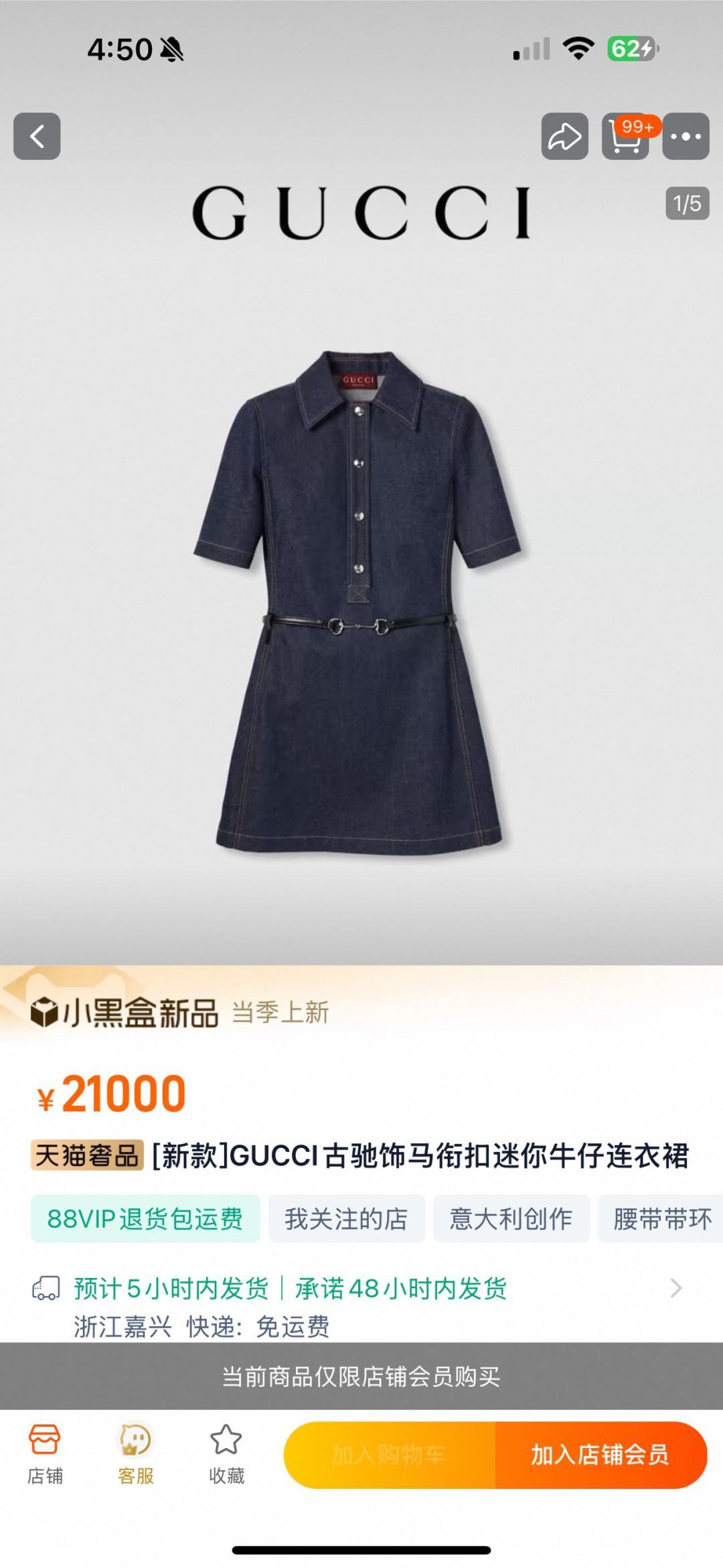Tap 加入店铺会员 to join store membership
723x1568 pixels.
[x=600, y=1455]
